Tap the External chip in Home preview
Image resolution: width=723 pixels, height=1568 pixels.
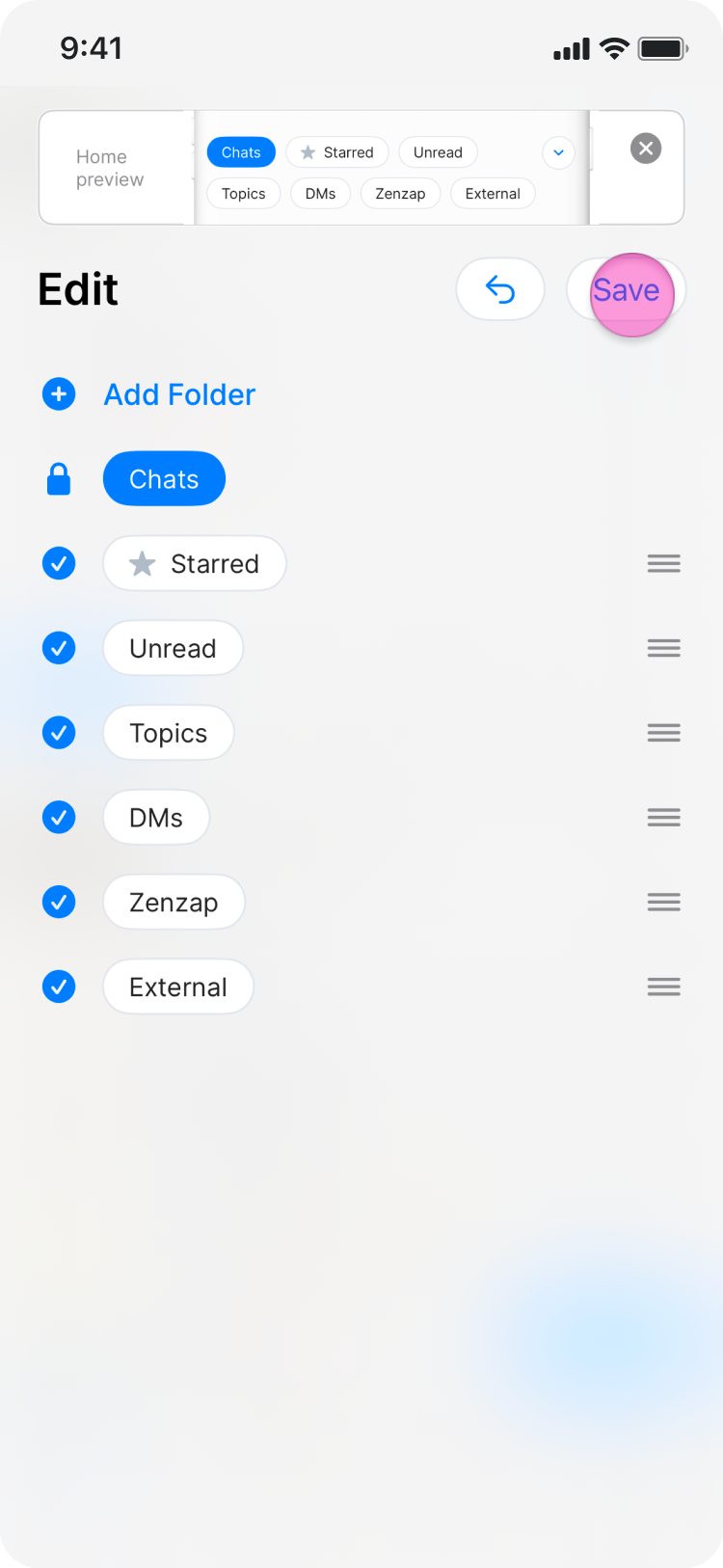pos(493,194)
